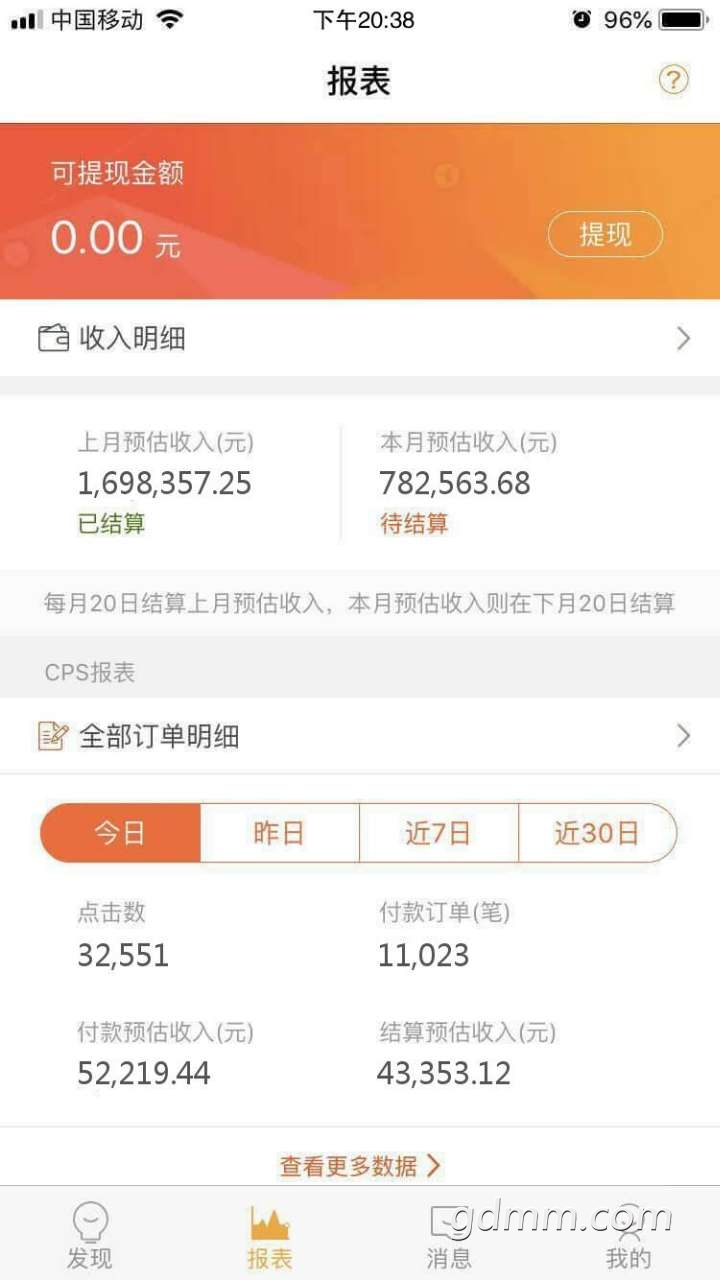Select the 报表 bottom tab
This screenshot has height=1280, width=720.
pyautogui.click(x=270, y=1236)
